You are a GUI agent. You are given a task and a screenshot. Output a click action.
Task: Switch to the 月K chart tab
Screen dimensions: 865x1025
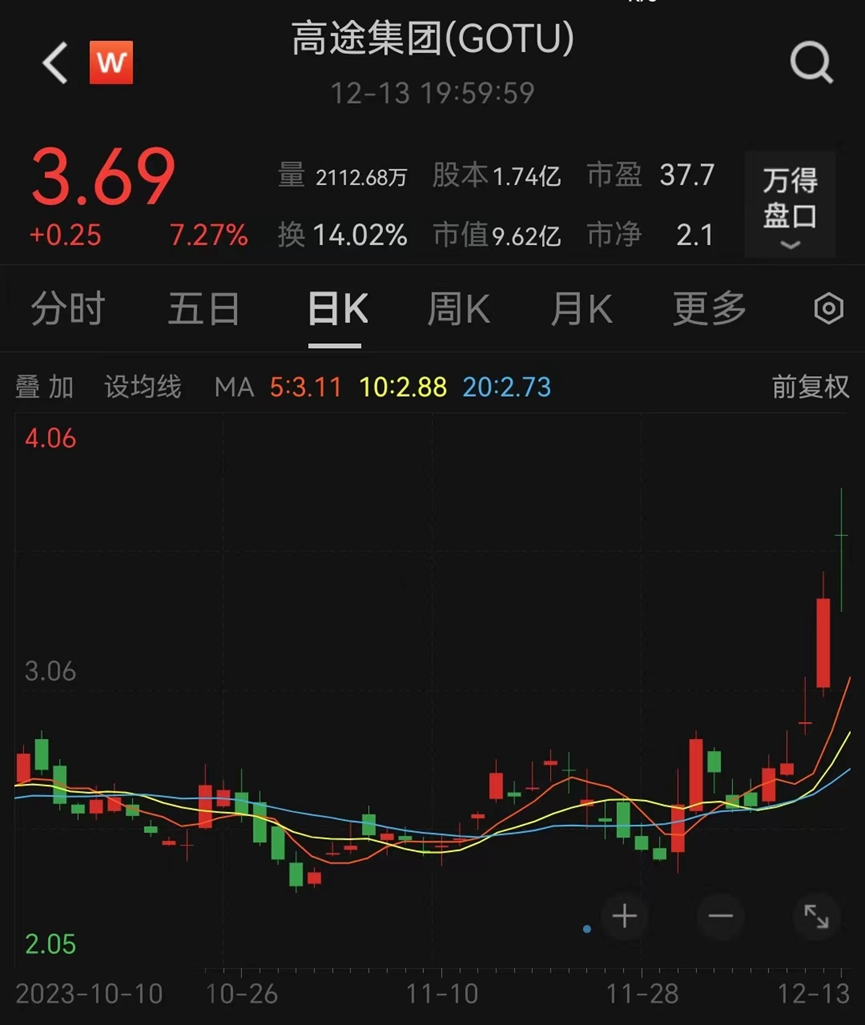click(581, 308)
